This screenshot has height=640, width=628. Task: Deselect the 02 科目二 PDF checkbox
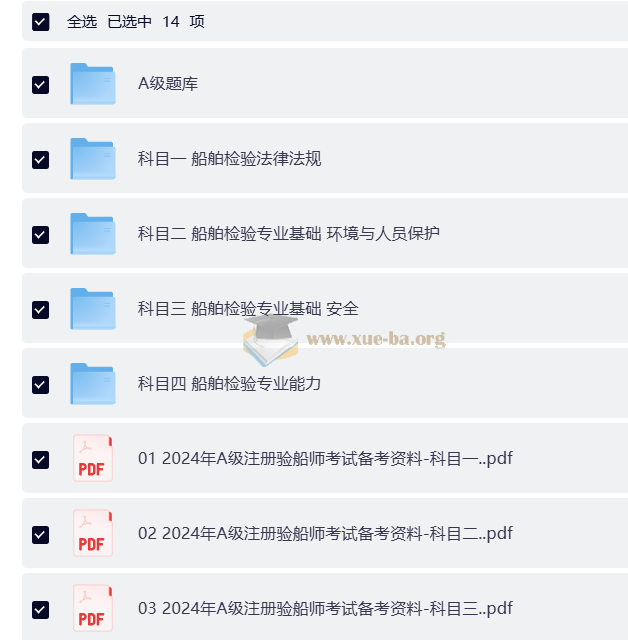(x=40, y=534)
